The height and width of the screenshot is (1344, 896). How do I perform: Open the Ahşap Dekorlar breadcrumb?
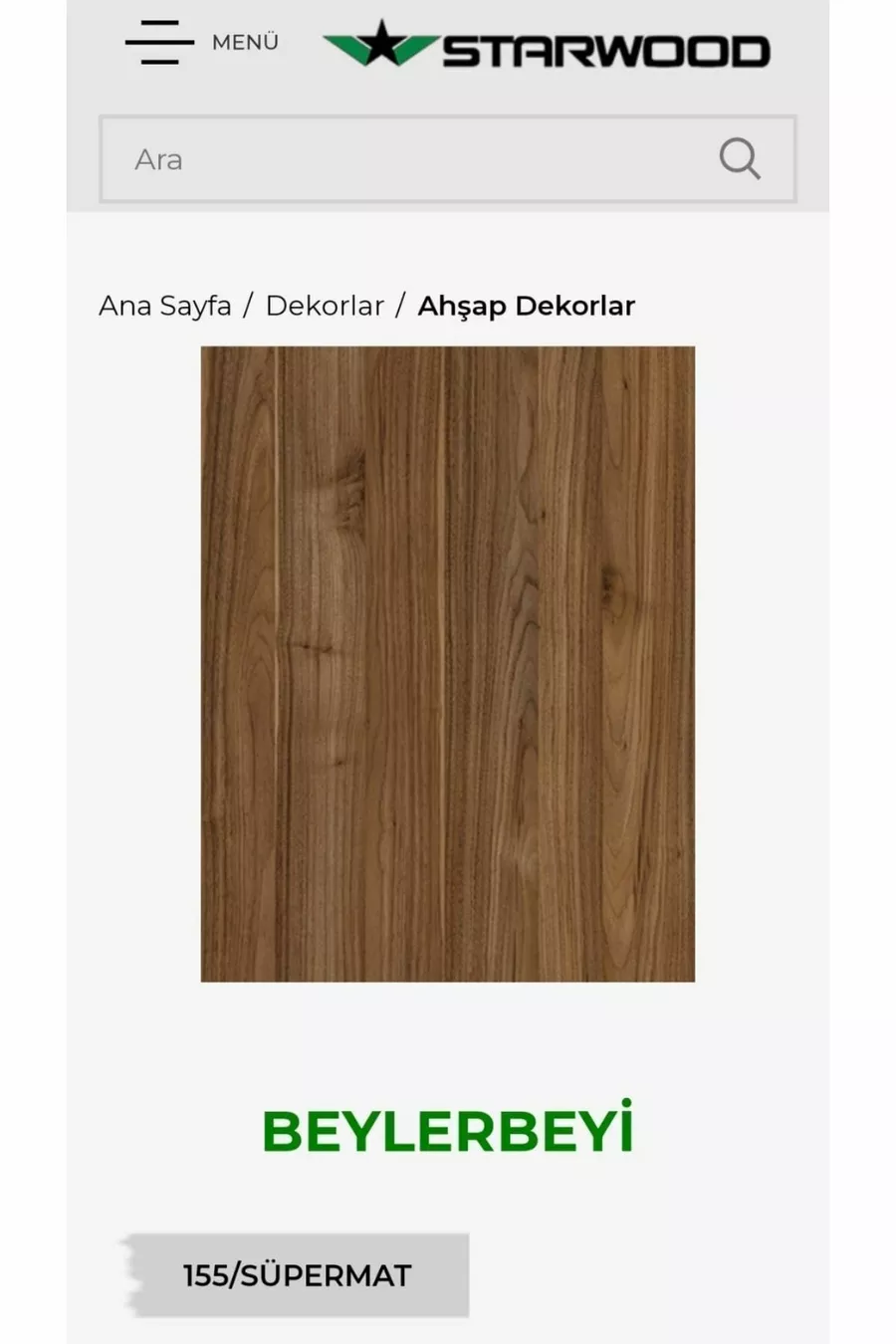point(526,306)
